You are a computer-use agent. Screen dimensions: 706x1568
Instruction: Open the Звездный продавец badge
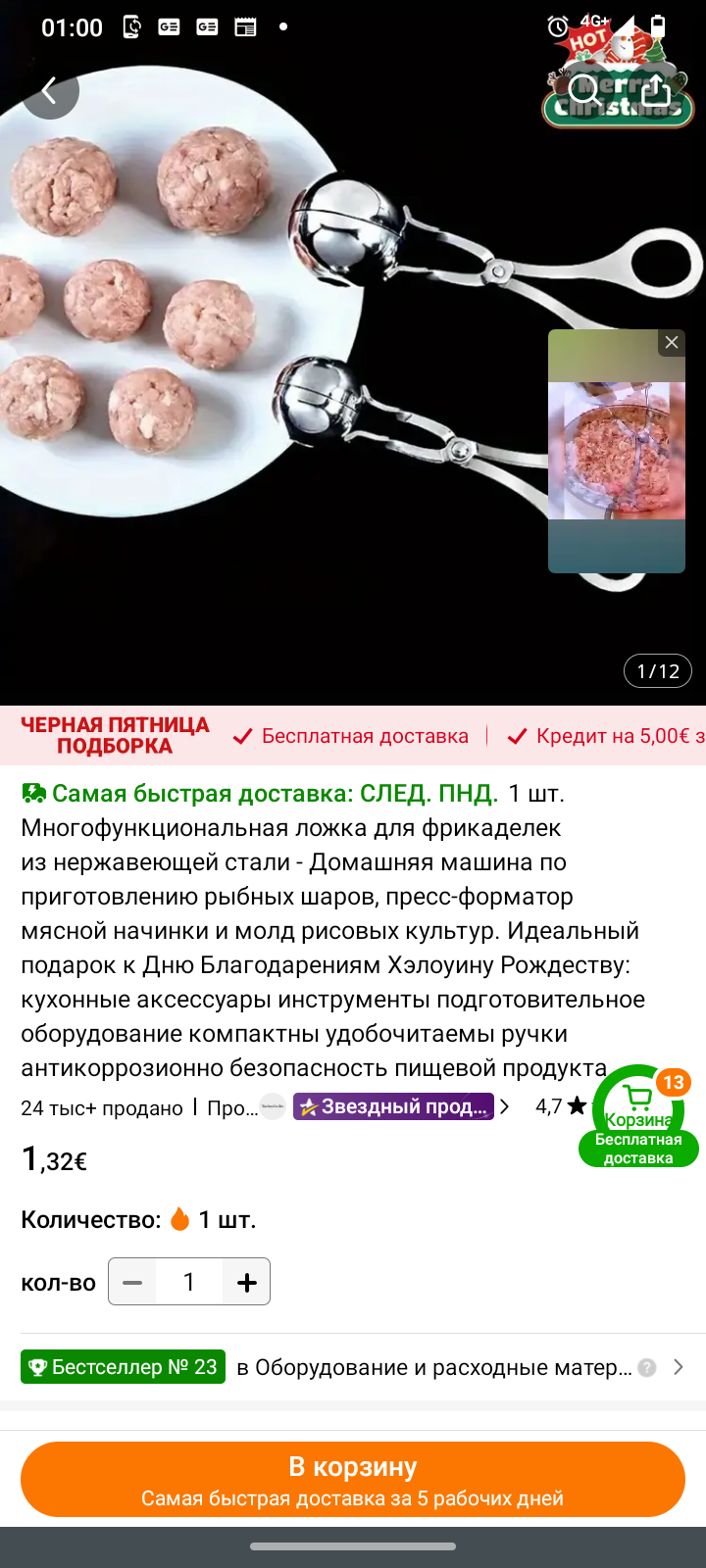394,1106
